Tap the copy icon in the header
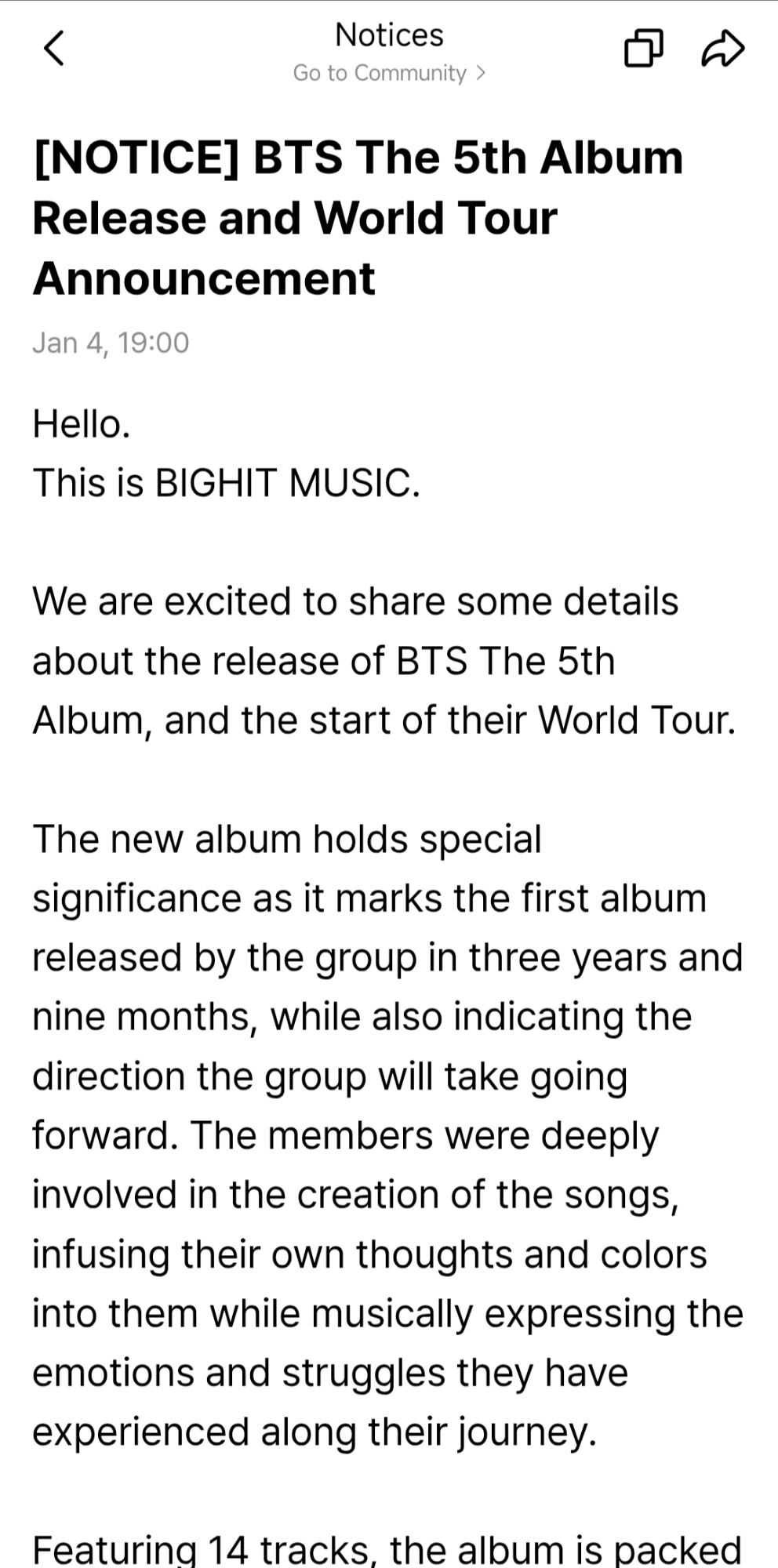The width and height of the screenshot is (778, 1568). coord(643,49)
